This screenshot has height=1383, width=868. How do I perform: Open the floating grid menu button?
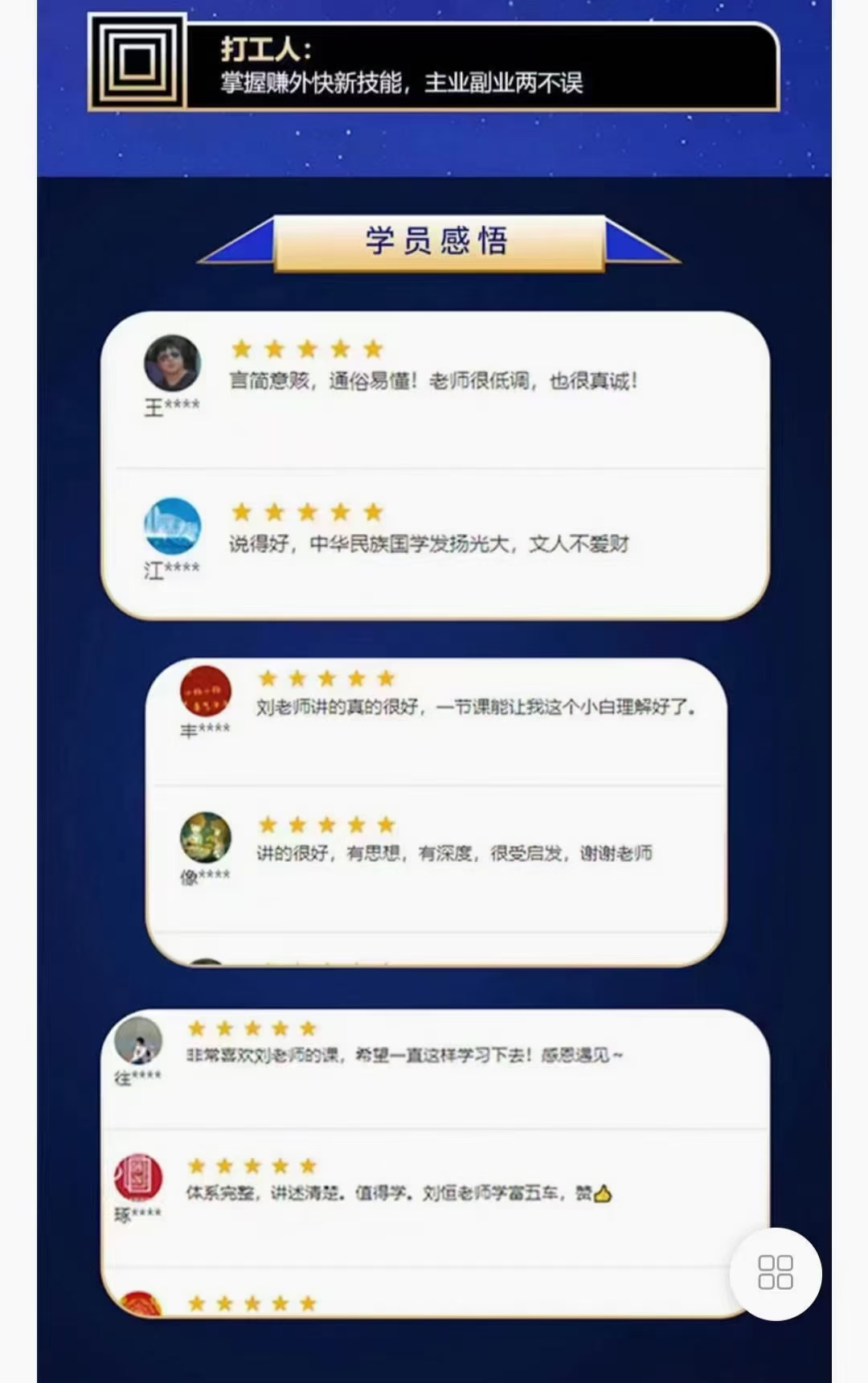(x=776, y=1273)
